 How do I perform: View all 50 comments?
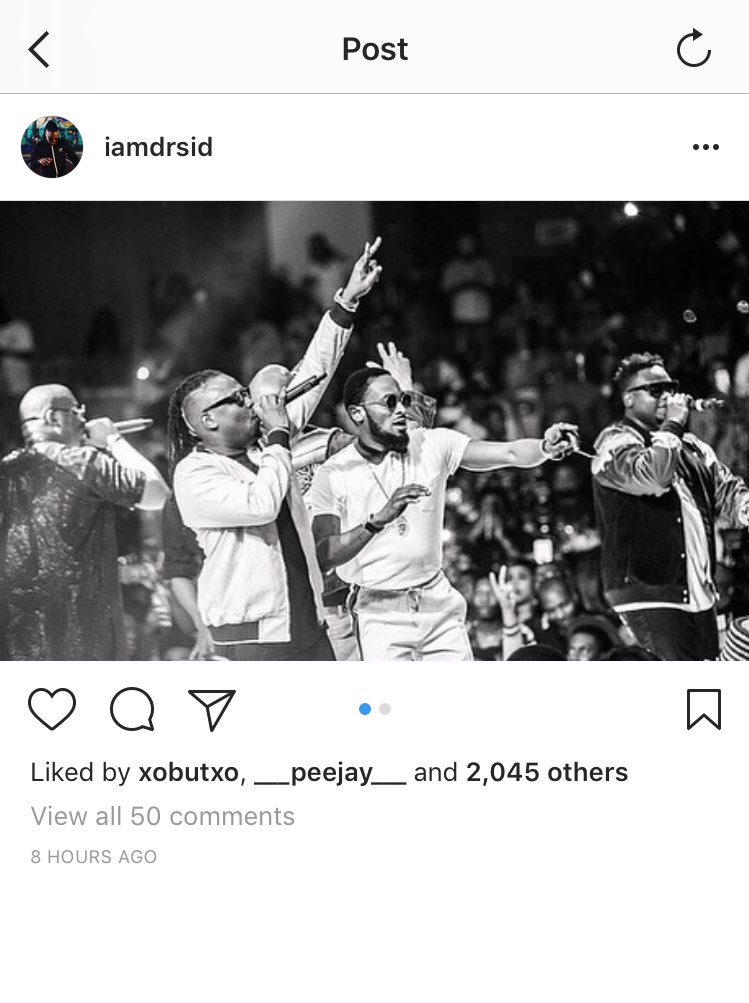(x=163, y=816)
